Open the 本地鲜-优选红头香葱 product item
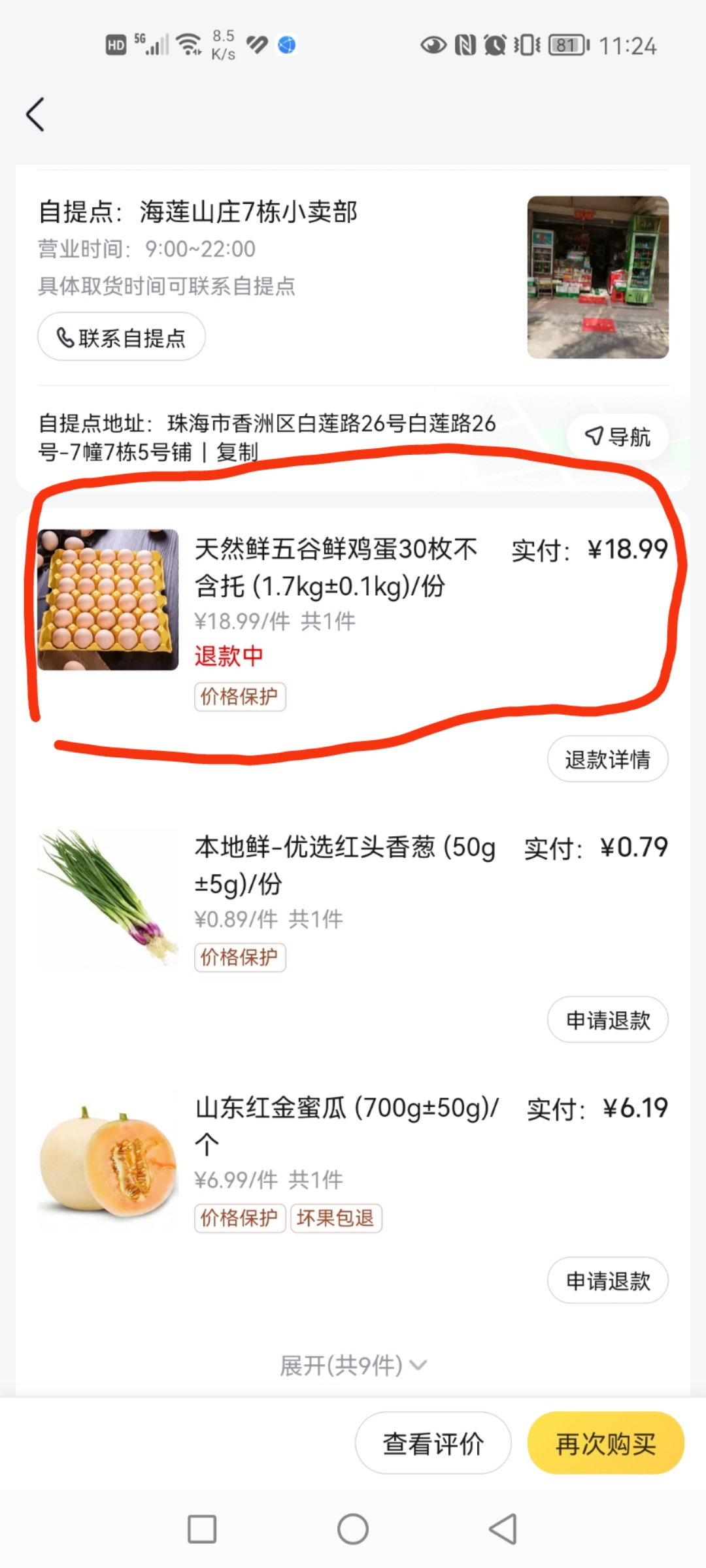706x1568 pixels. [x=344, y=865]
